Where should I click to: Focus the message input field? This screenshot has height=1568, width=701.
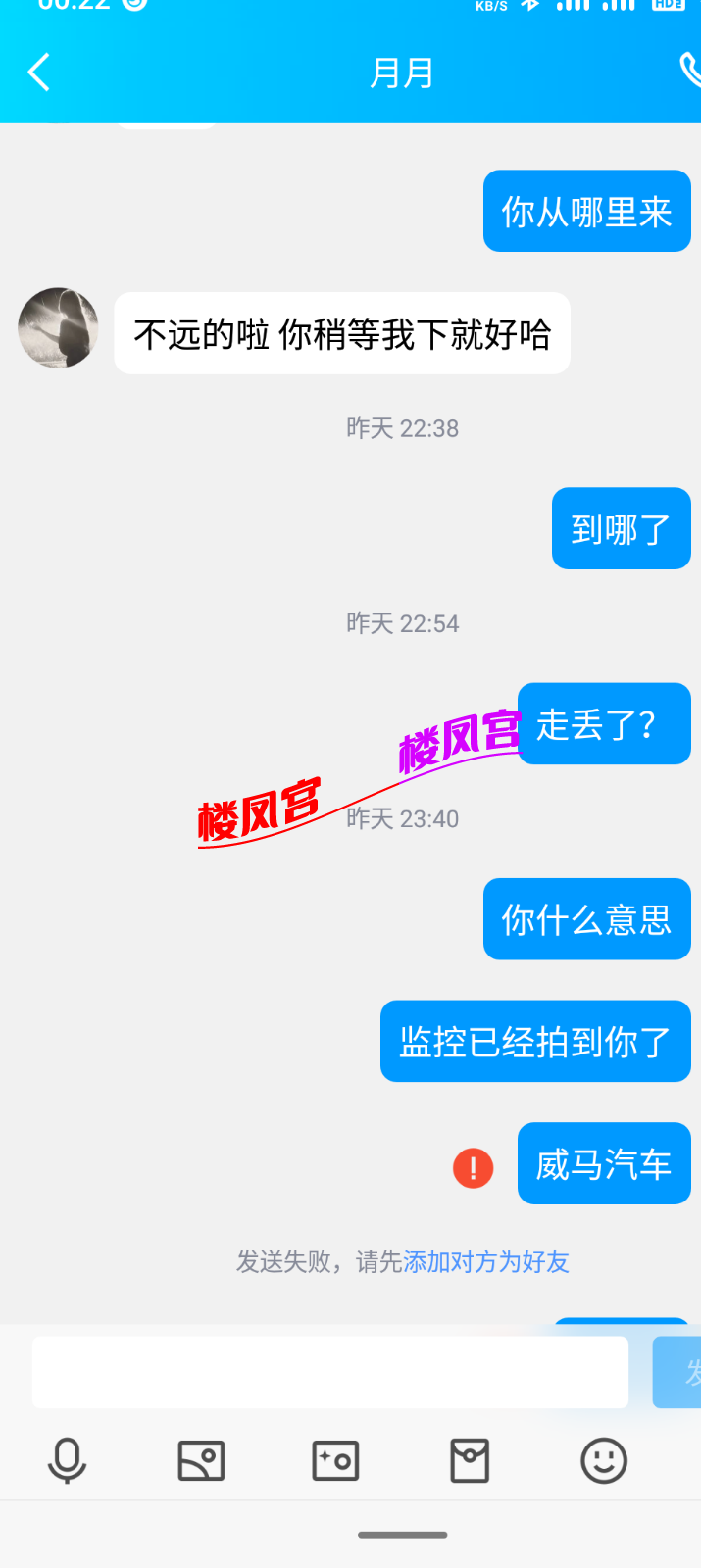330,1372
